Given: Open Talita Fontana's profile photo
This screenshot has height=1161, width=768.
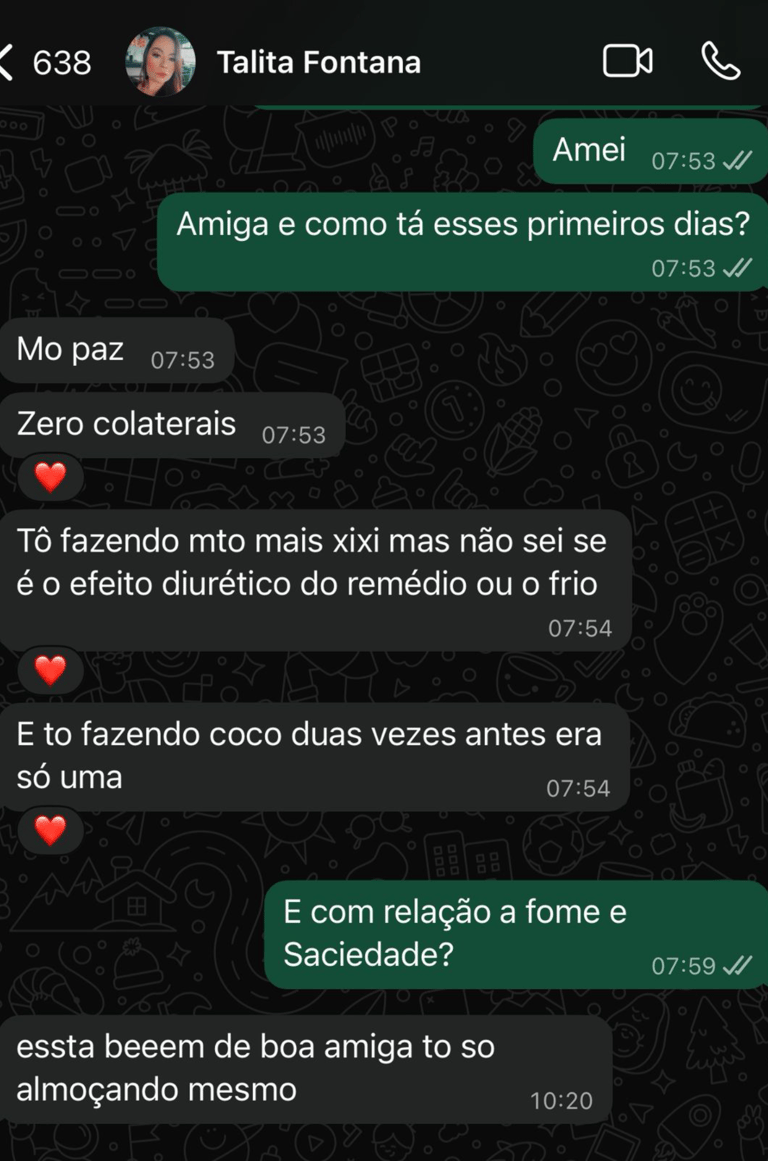Looking at the screenshot, I should click(x=161, y=62).
